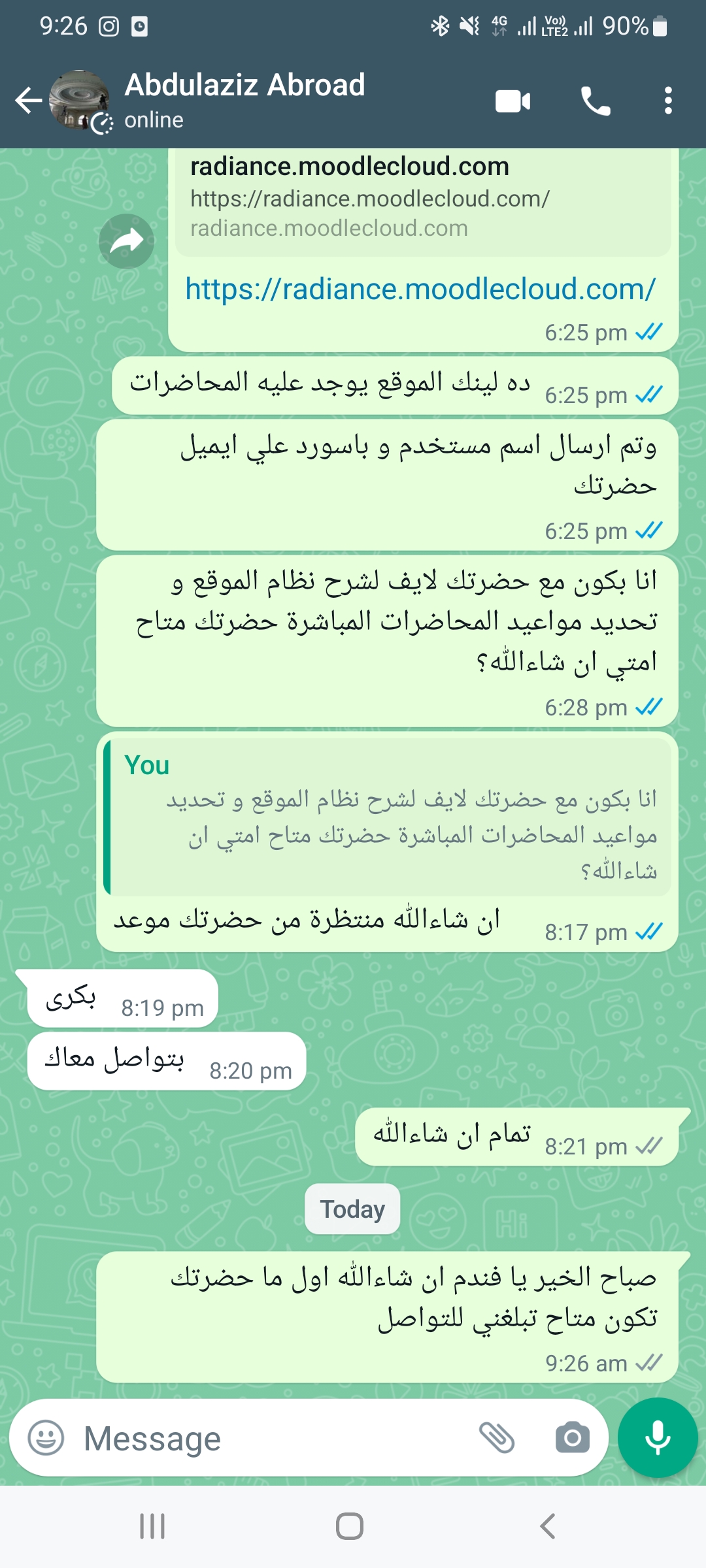The width and height of the screenshot is (706, 1568).
Task: Open the attachment paperclip menu
Action: pos(497,1437)
